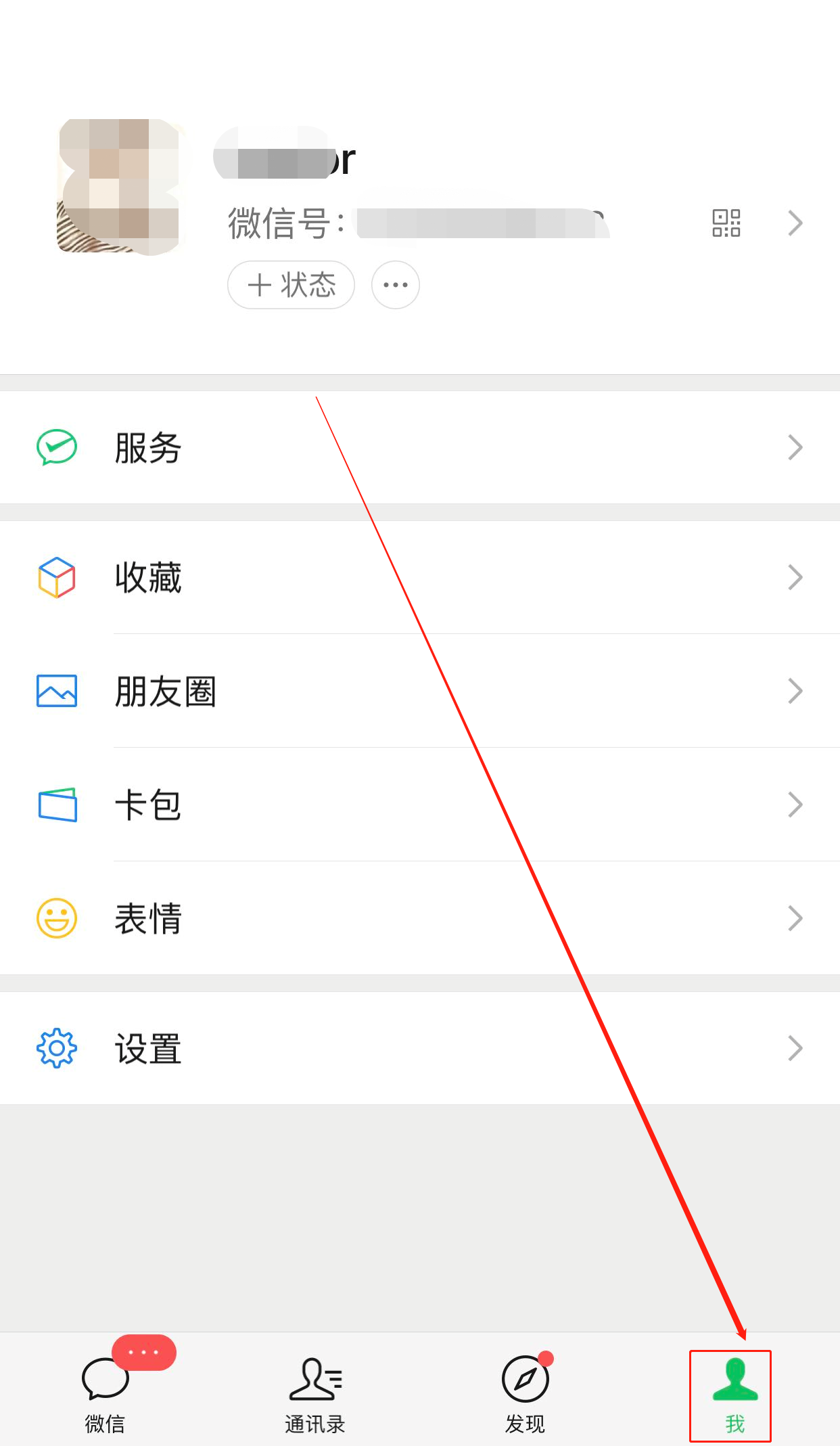Open 收藏 (Favorites)
This screenshot has width=840, height=1446.
coord(419,577)
